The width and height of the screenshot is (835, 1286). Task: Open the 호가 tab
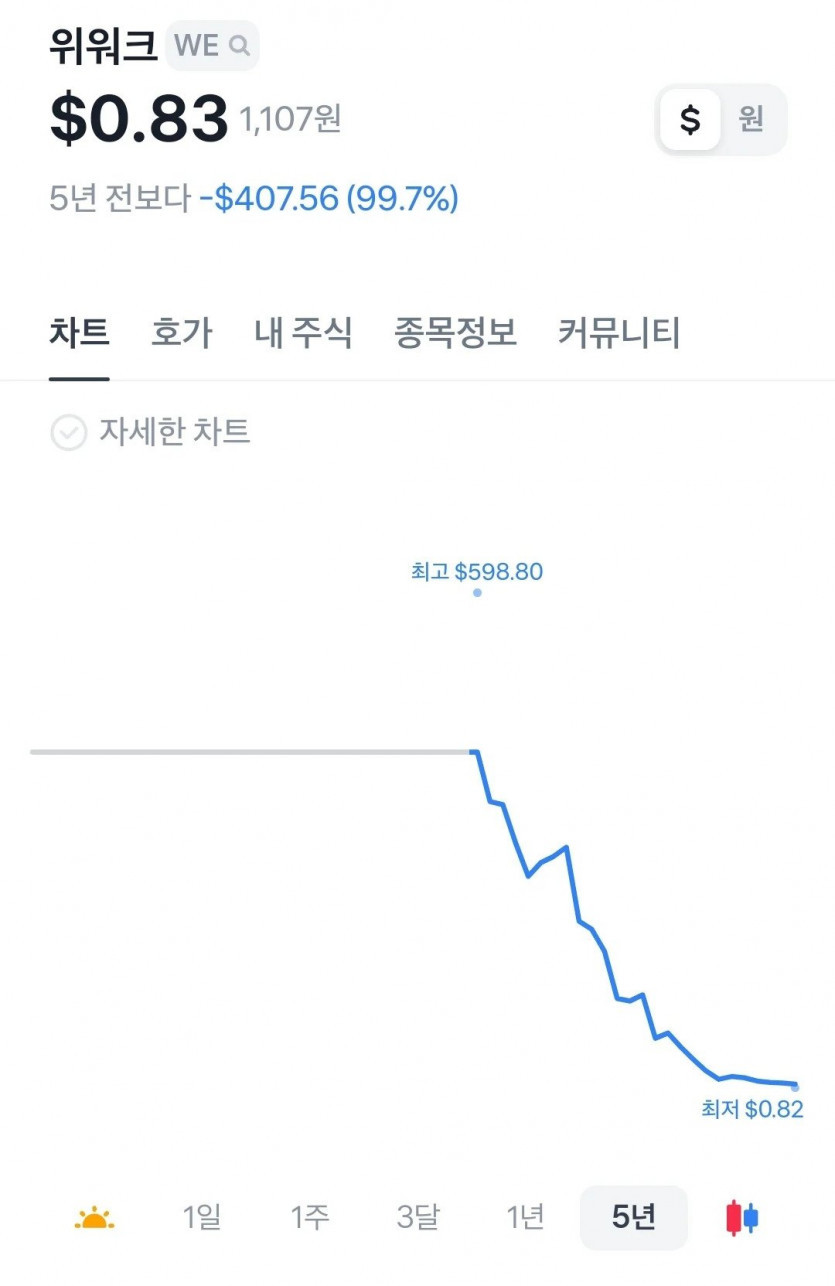pyautogui.click(x=181, y=332)
